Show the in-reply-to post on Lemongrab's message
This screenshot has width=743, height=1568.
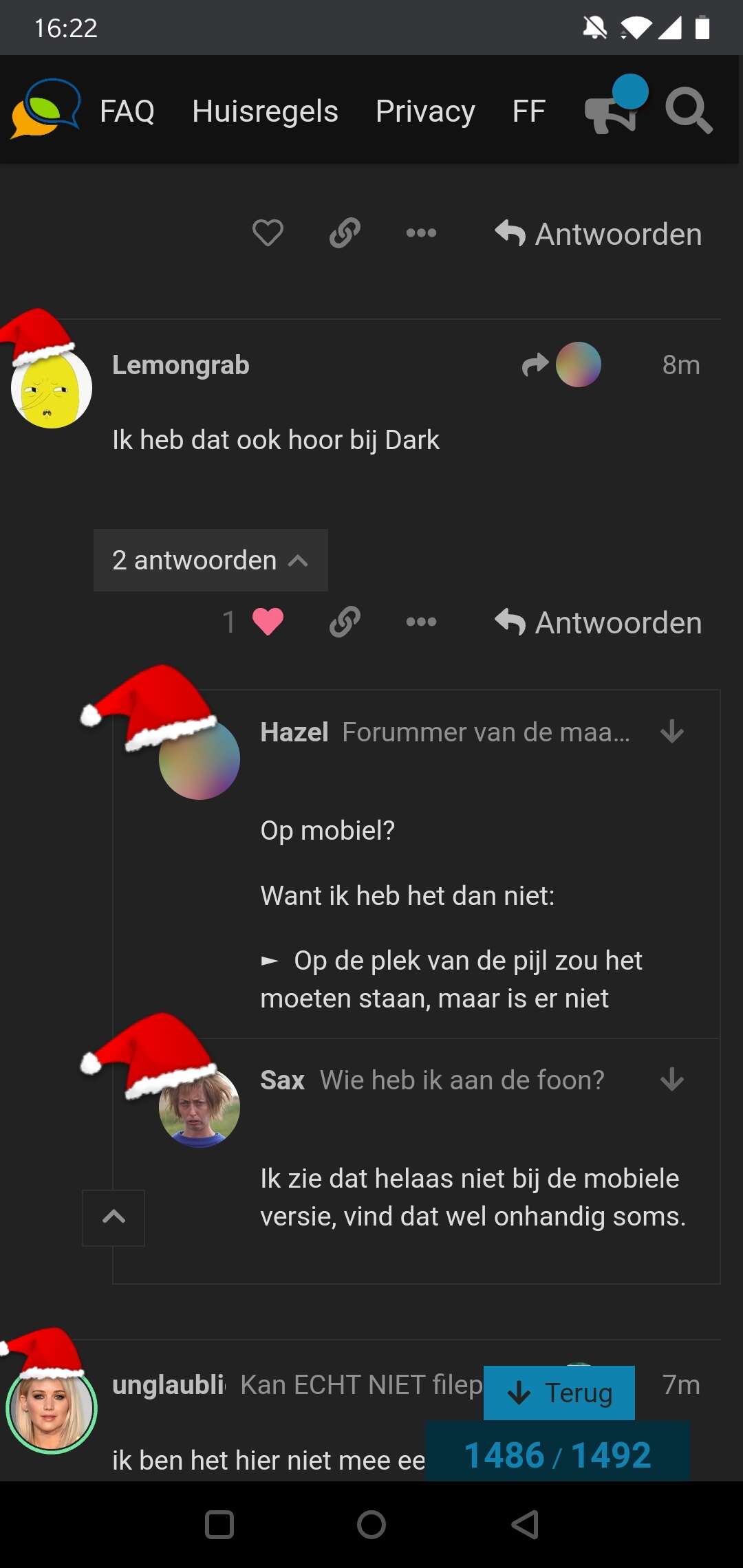[561, 364]
